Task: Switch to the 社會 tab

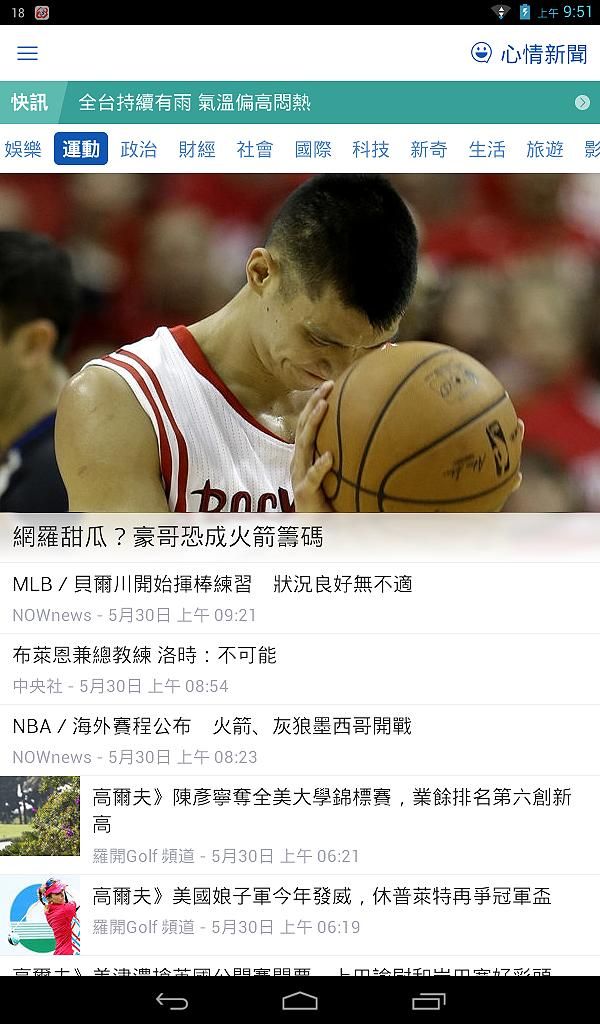Action: click(x=255, y=149)
